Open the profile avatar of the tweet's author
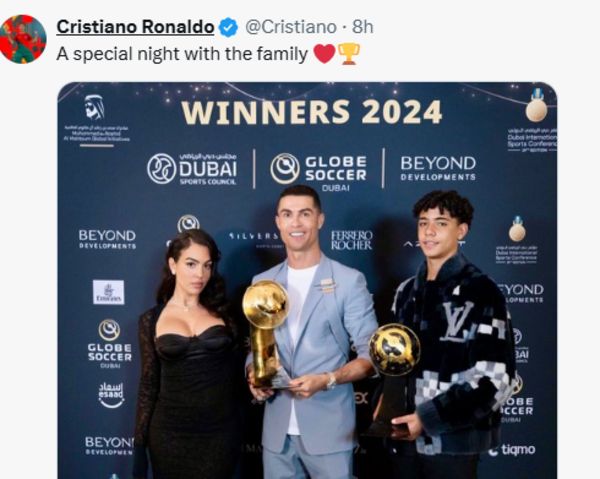This screenshot has width=600, height=479. 23,39
